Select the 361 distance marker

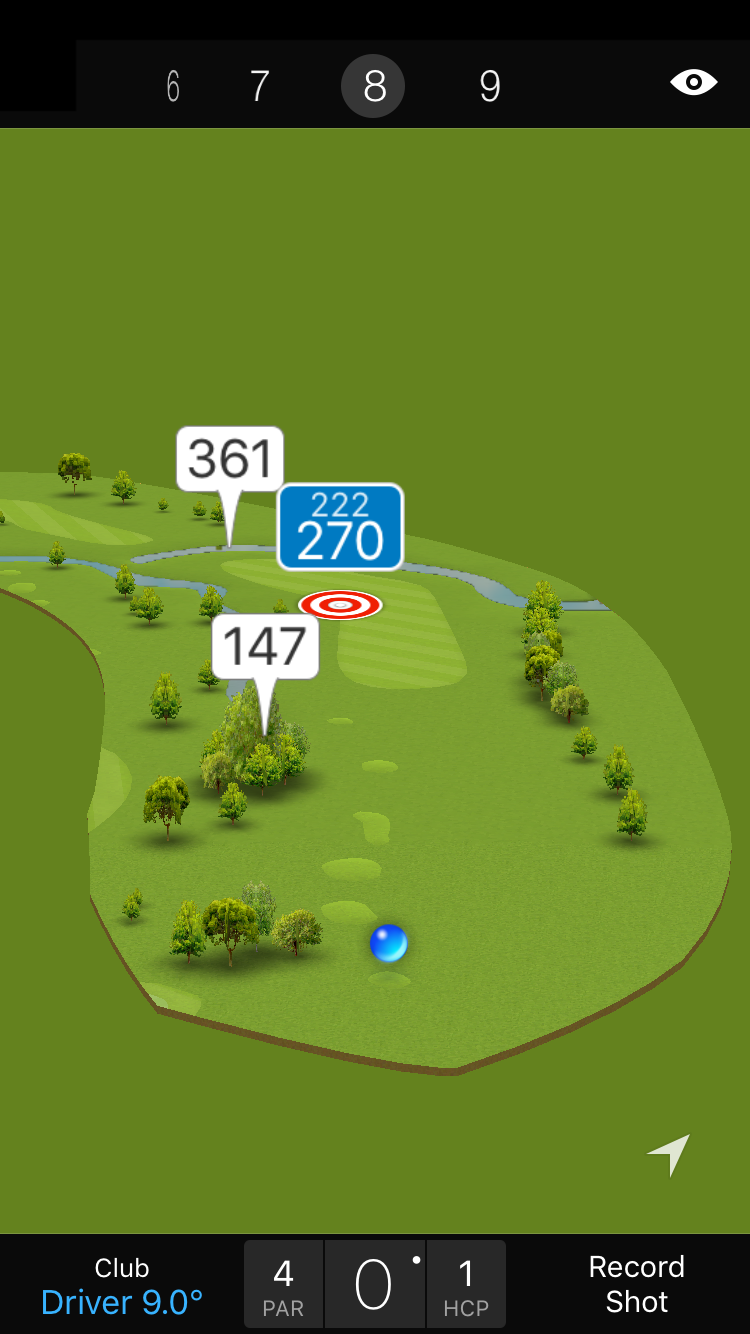[230, 459]
